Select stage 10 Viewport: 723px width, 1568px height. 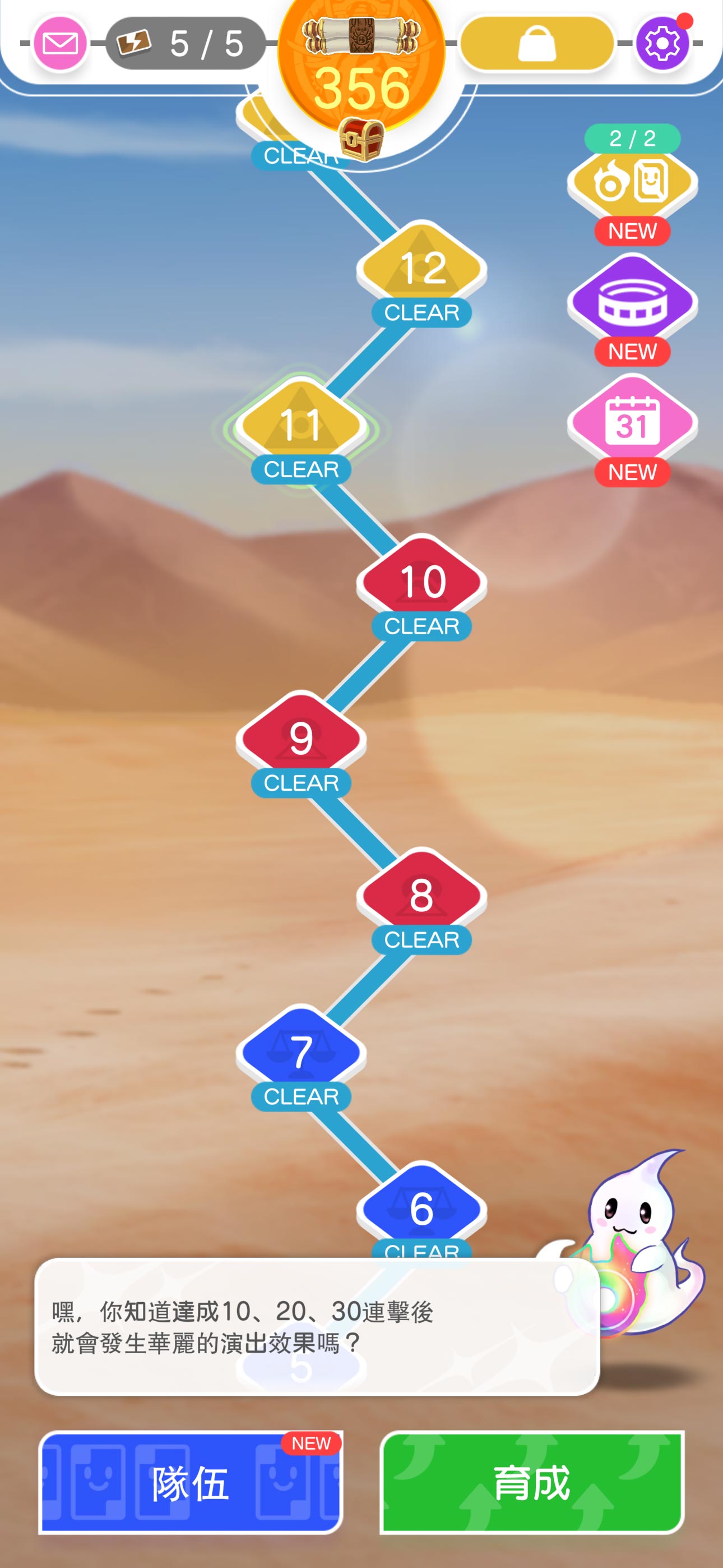pyautogui.click(x=421, y=582)
